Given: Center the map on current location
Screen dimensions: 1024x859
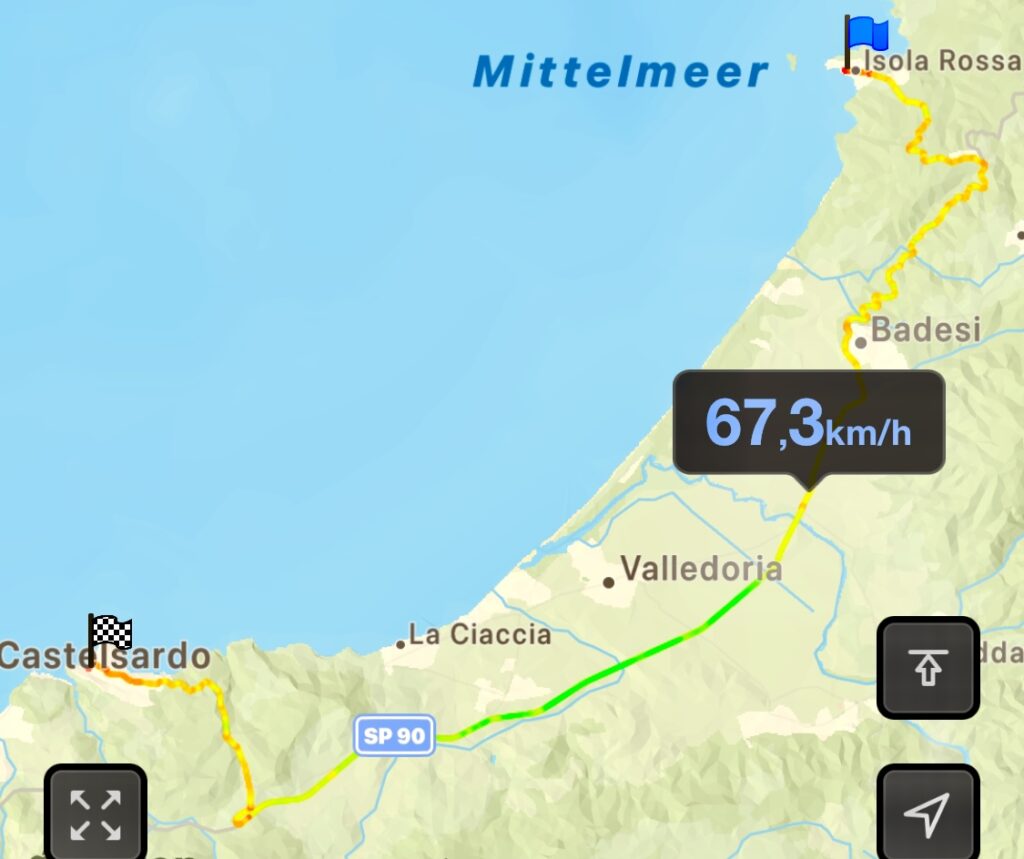Looking at the screenshot, I should pyautogui.click(x=928, y=814).
